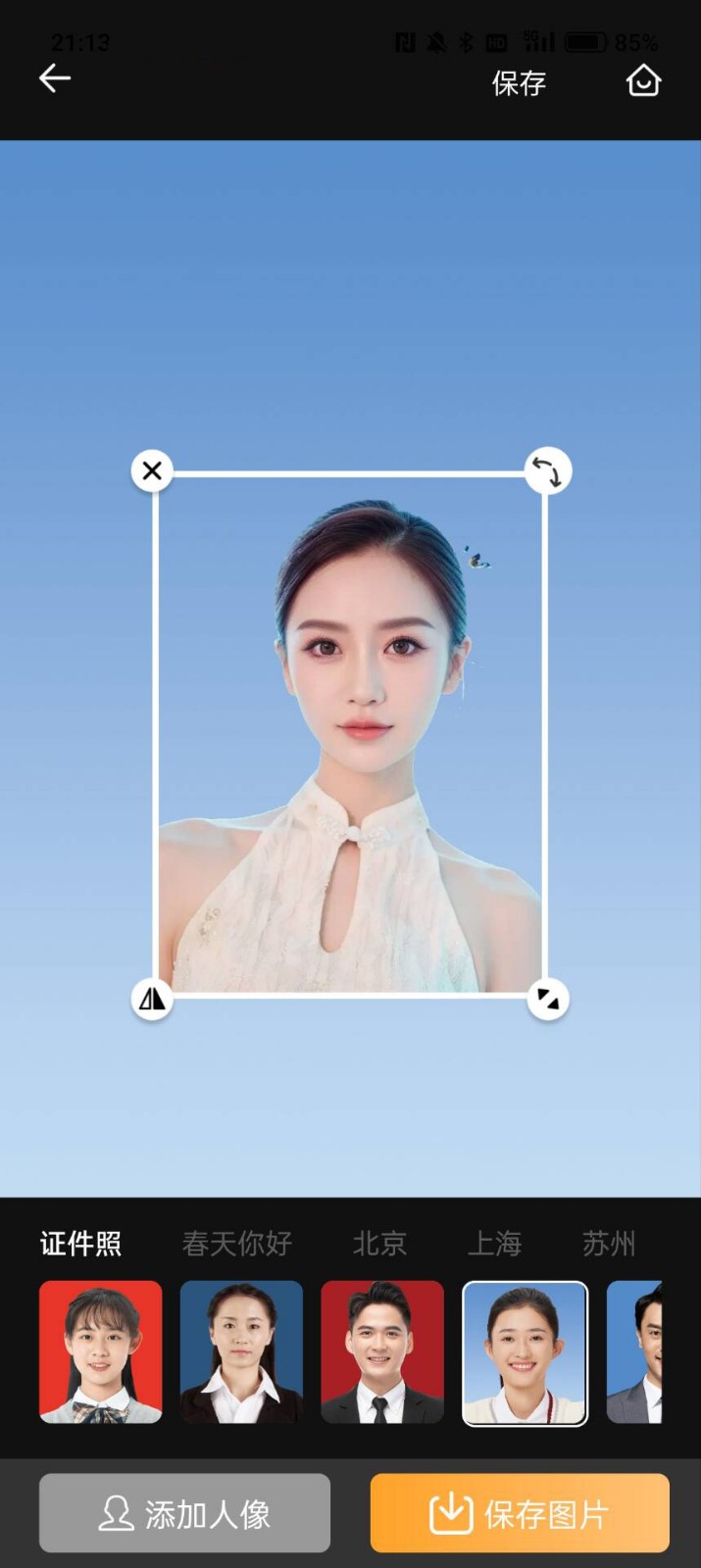Pick the partially visible blue man template
This screenshot has height=1568, width=701.
tap(635, 1351)
